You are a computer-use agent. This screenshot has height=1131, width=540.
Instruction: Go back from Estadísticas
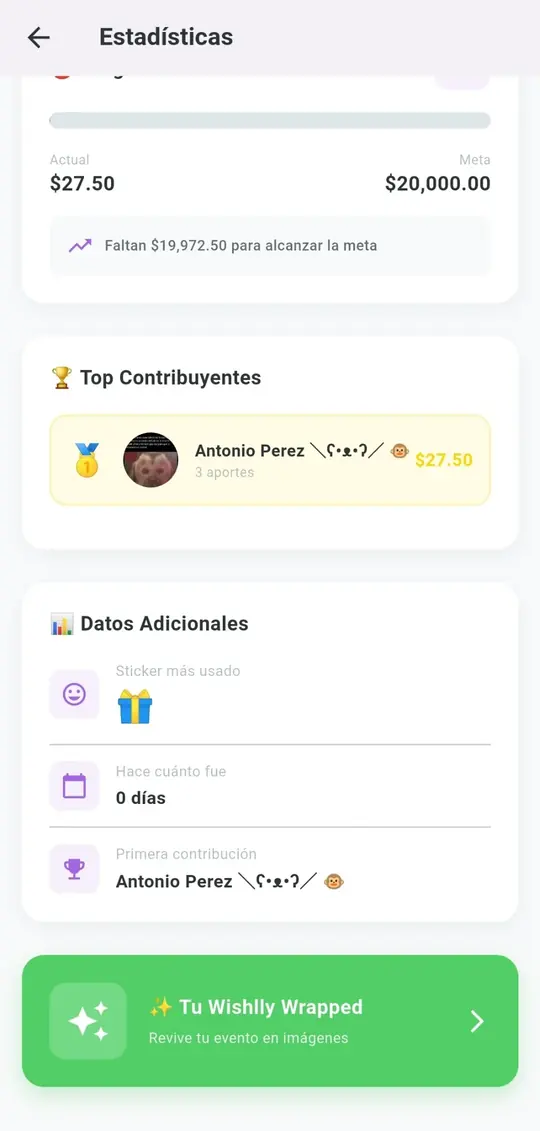pos(38,38)
